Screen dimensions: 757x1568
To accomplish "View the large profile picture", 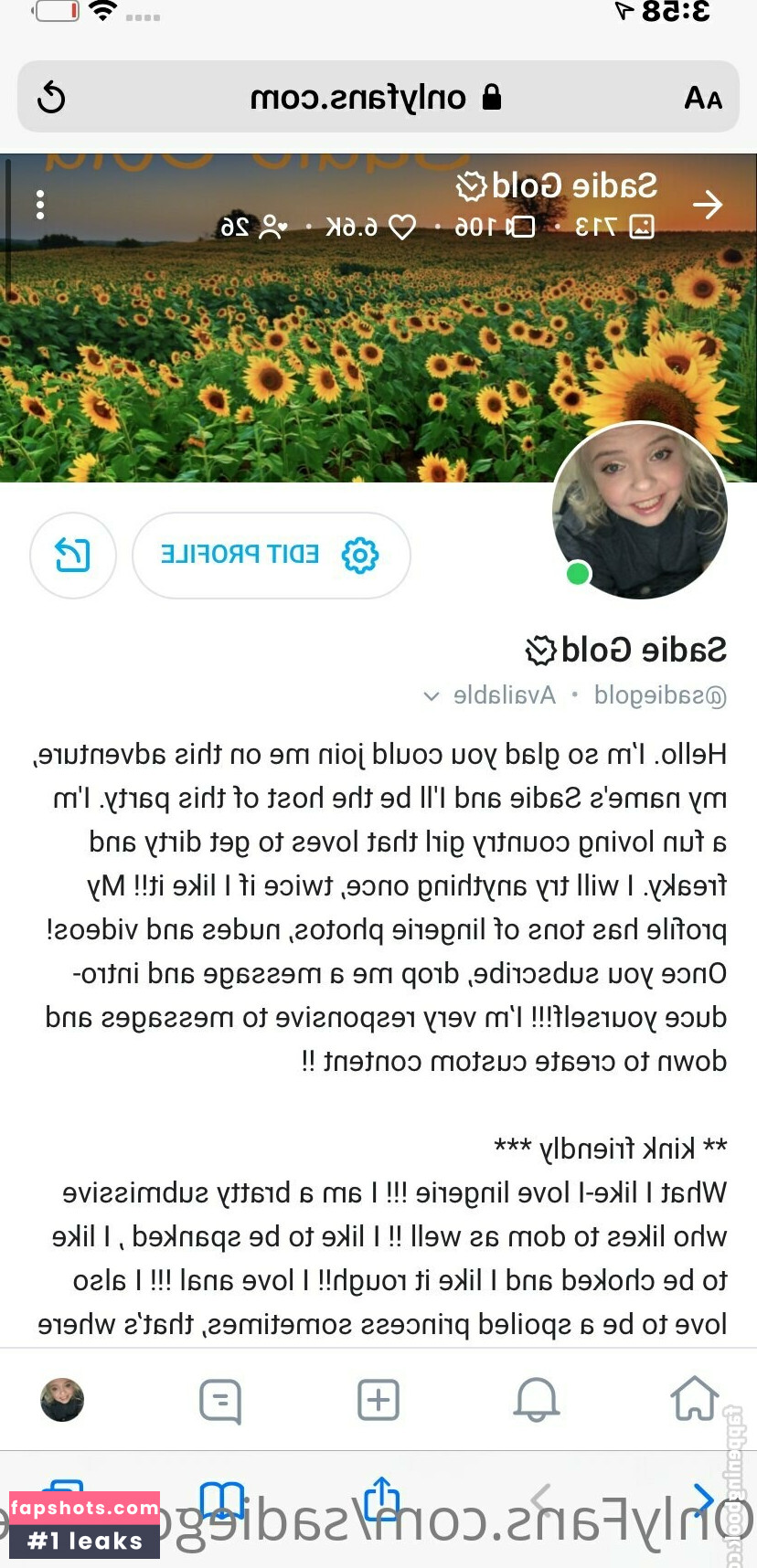I will [x=640, y=511].
